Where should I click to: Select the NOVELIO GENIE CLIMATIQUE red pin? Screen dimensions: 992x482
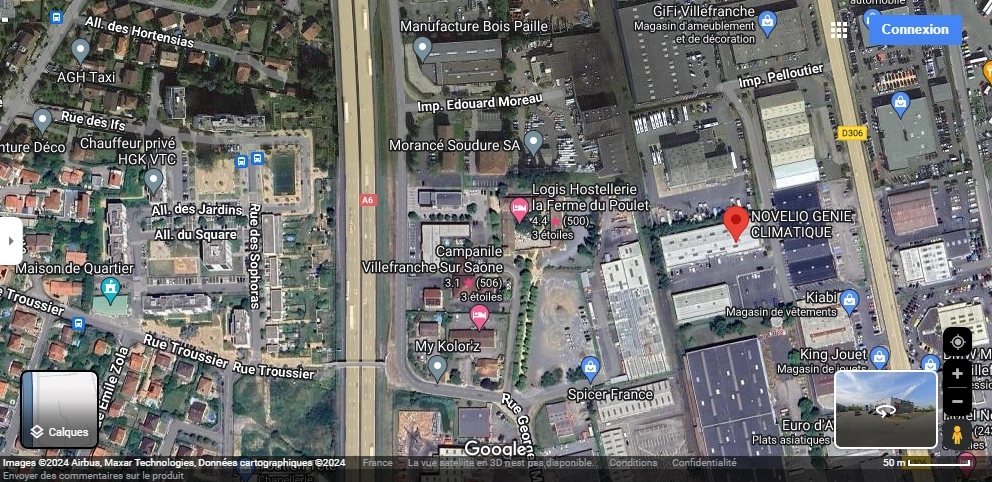[x=736, y=222]
